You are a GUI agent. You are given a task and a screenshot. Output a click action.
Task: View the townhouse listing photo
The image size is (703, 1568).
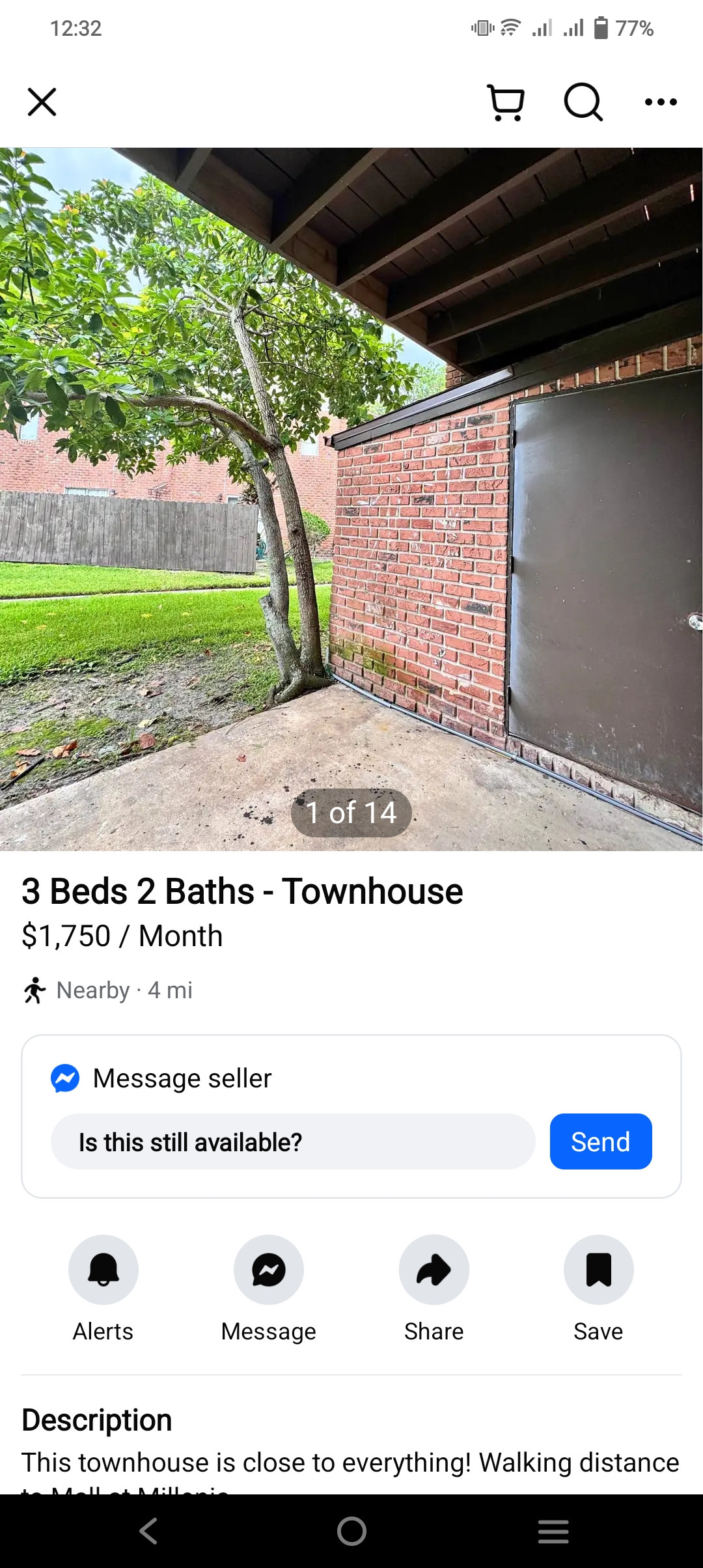[x=351, y=499]
